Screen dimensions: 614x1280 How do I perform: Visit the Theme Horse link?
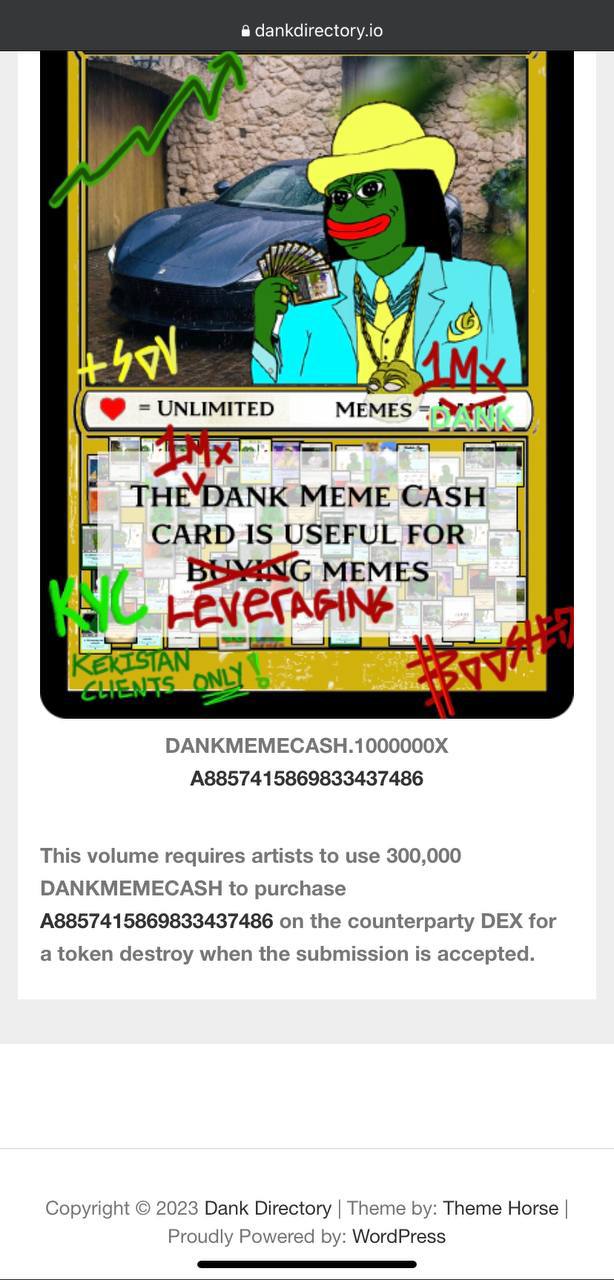[501, 1208]
